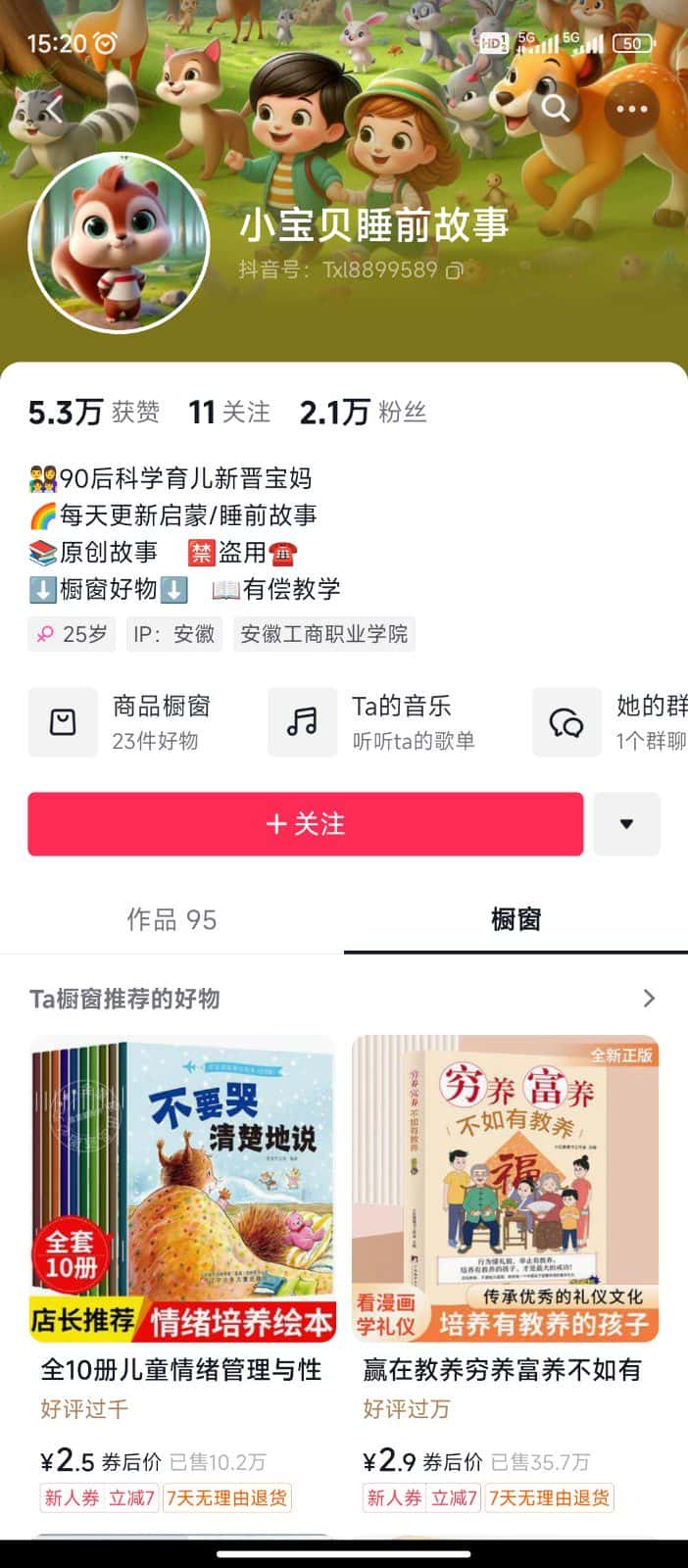Open the 关注 following list
The image size is (688, 1568).
pyautogui.click(x=229, y=413)
